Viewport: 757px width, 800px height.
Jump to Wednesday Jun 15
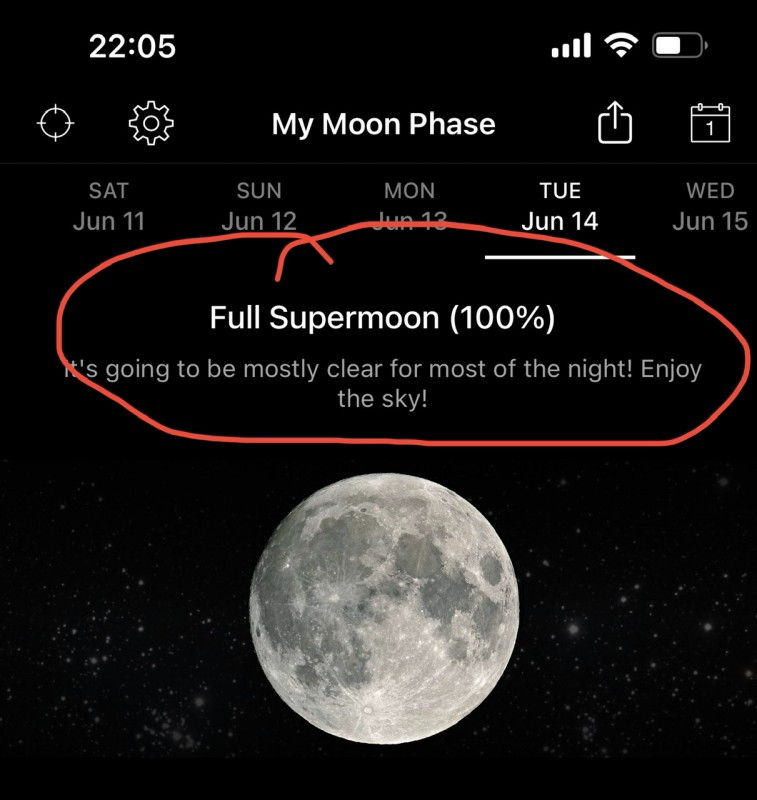tap(709, 206)
